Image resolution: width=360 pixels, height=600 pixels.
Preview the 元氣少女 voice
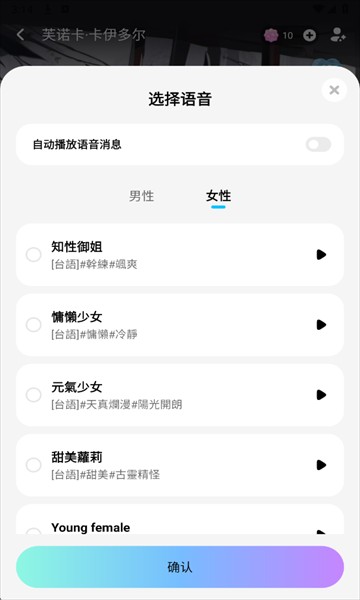coord(321,395)
